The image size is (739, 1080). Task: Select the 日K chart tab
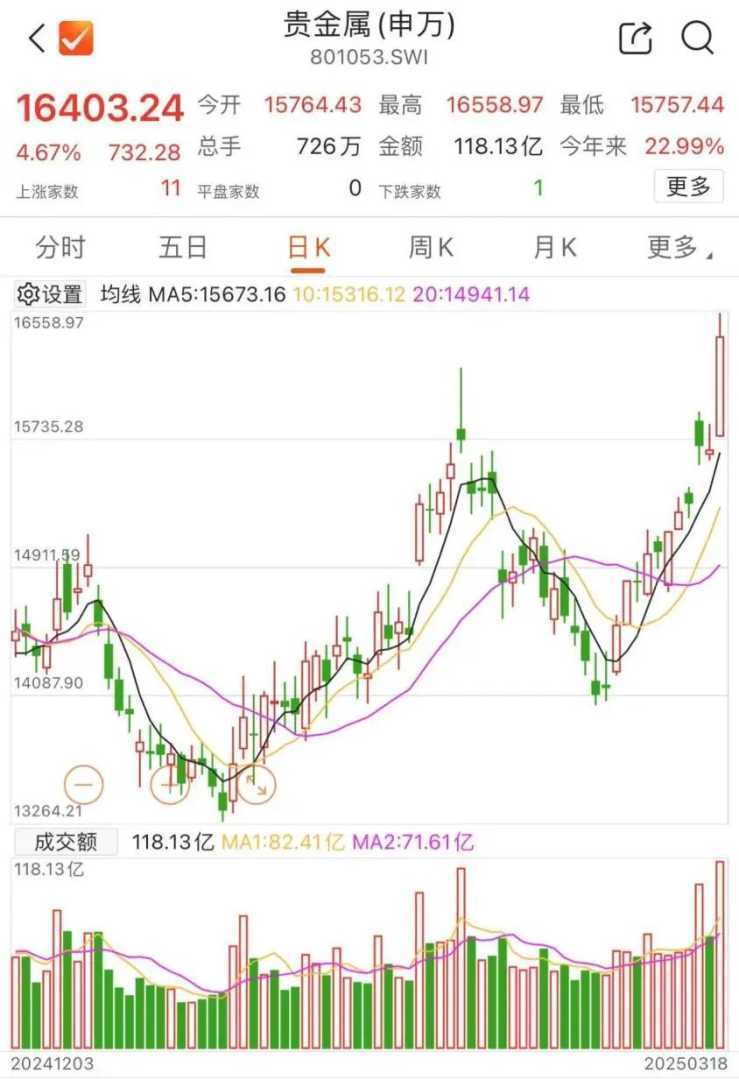[x=308, y=247]
